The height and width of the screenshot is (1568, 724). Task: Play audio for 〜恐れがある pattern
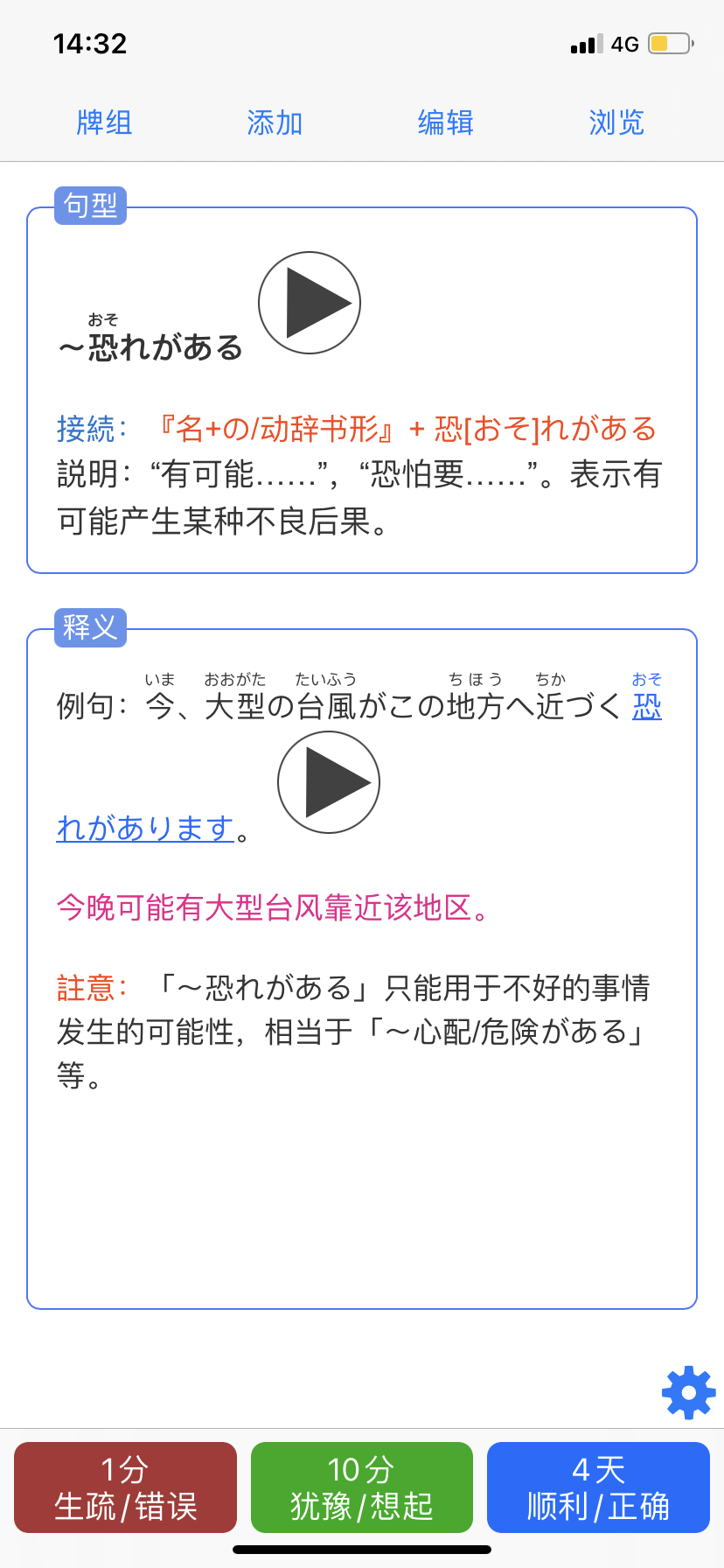[x=310, y=303]
